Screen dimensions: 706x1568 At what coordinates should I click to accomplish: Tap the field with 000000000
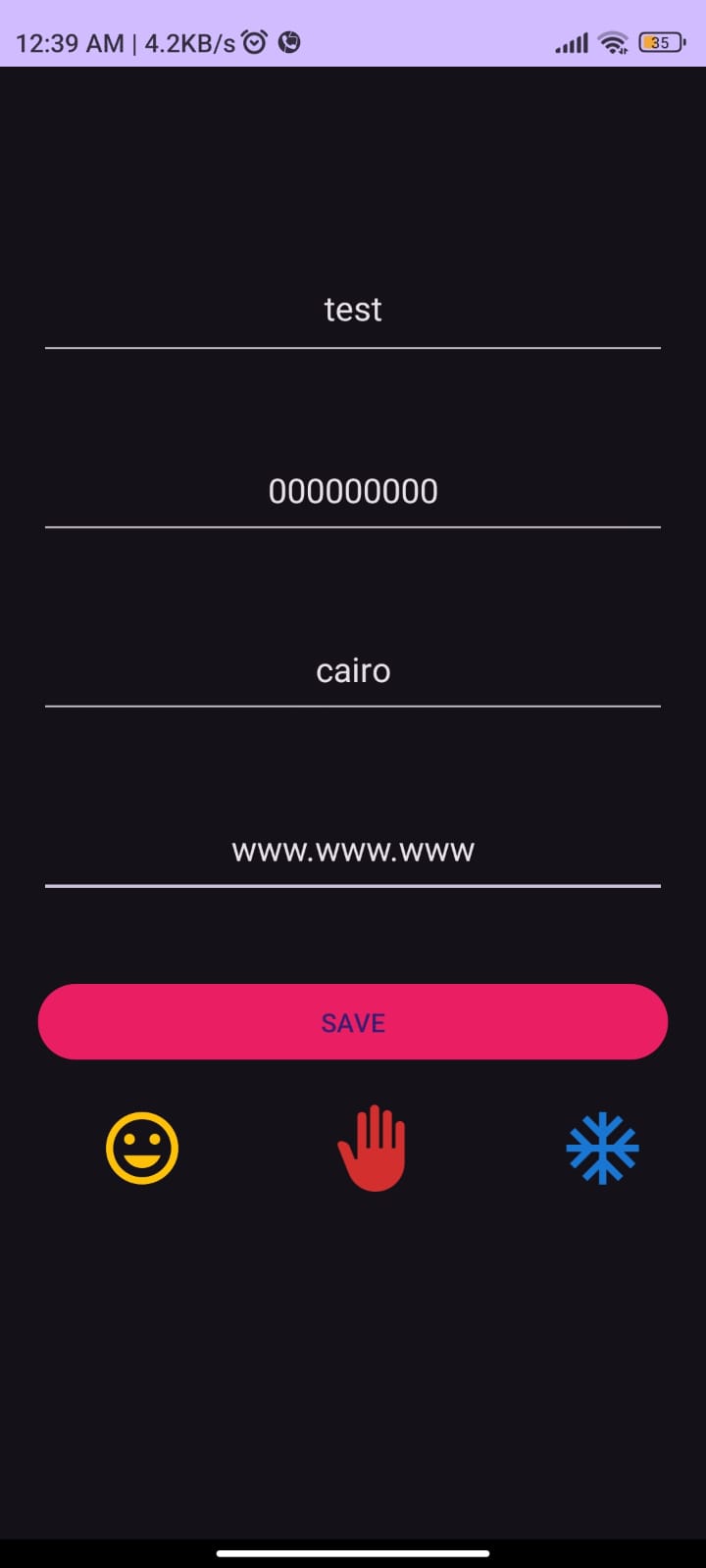click(x=353, y=490)
